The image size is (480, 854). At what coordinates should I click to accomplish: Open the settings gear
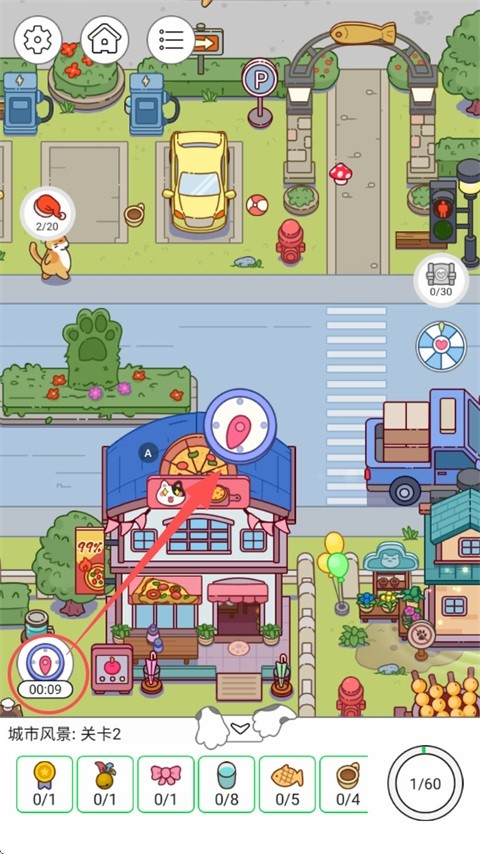38,39
